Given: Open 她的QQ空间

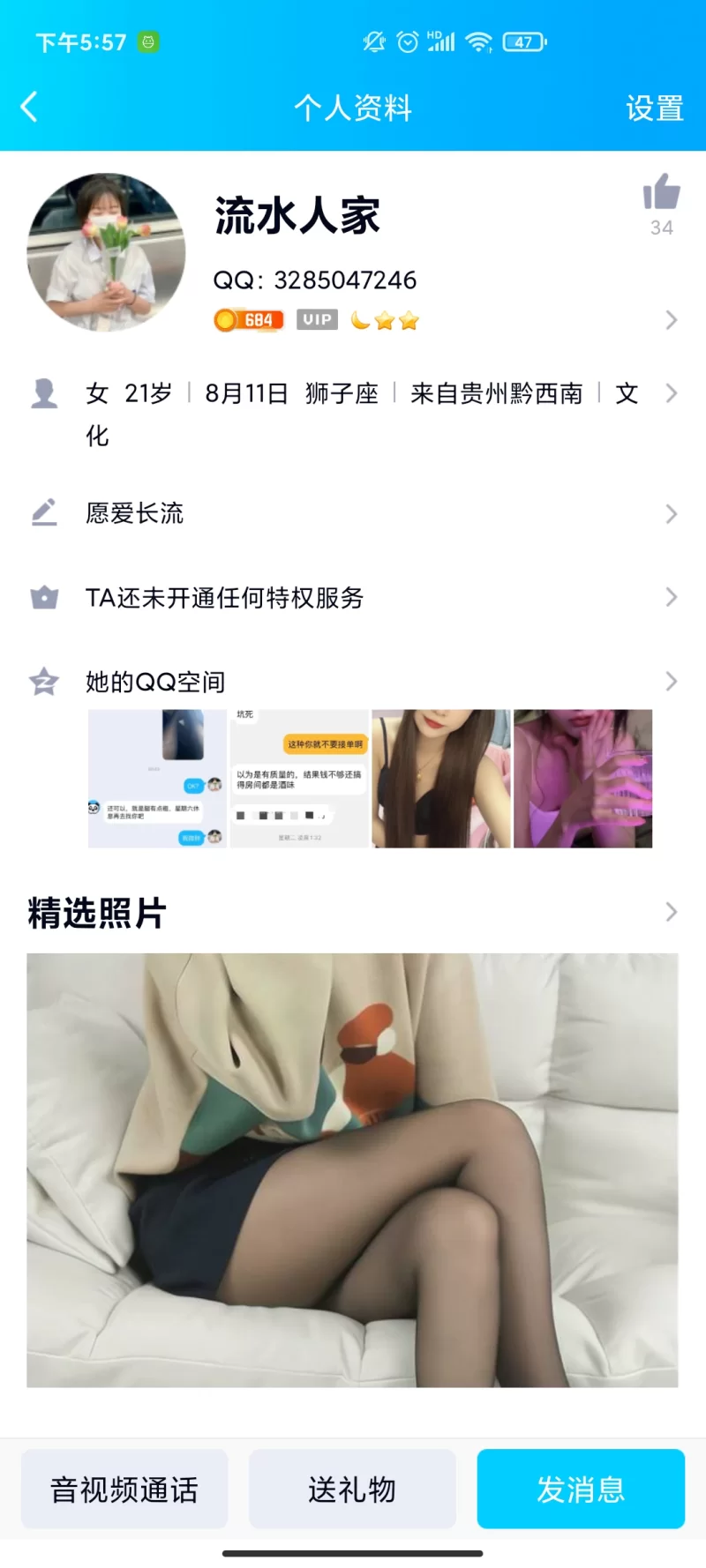Looking at the screenshot, I should (353, 682).
